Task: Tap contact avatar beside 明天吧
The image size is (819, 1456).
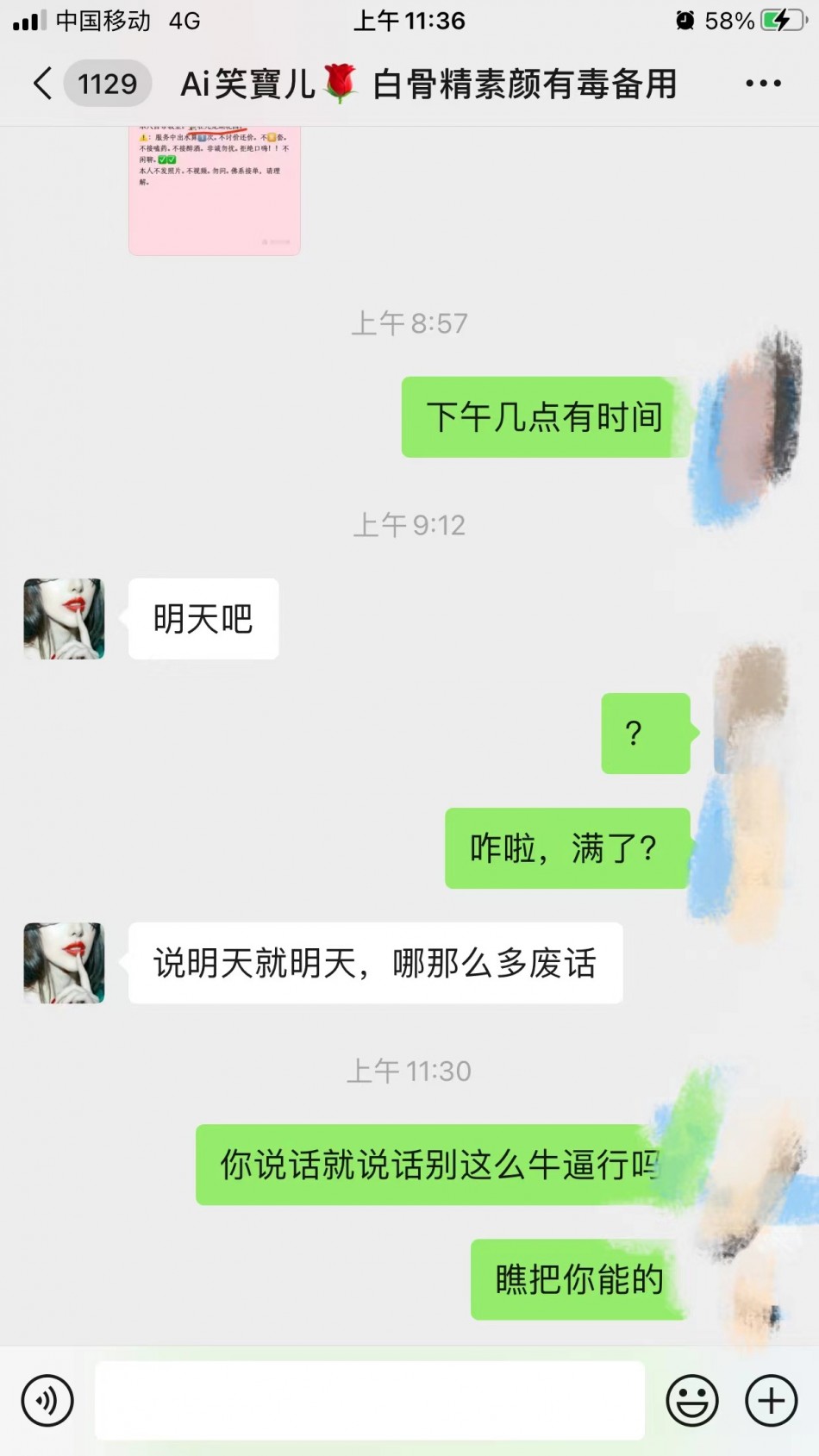Action: point(64,619)
